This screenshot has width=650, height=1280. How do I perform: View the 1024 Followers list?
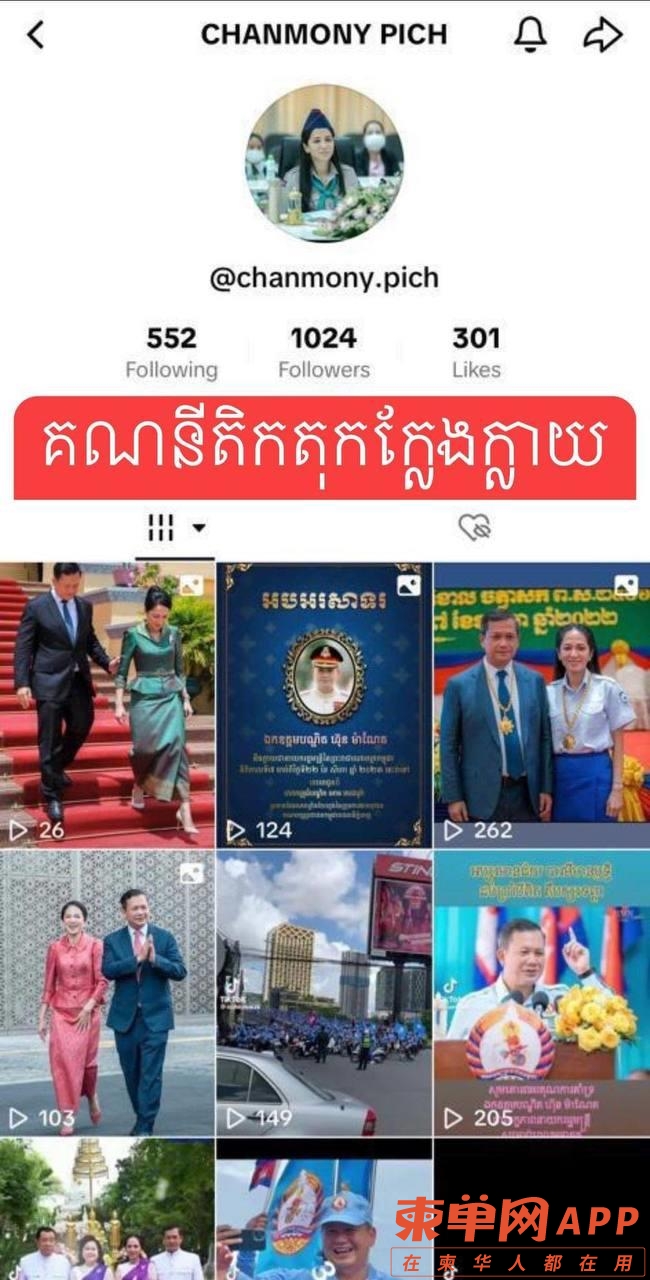[324, 352]
